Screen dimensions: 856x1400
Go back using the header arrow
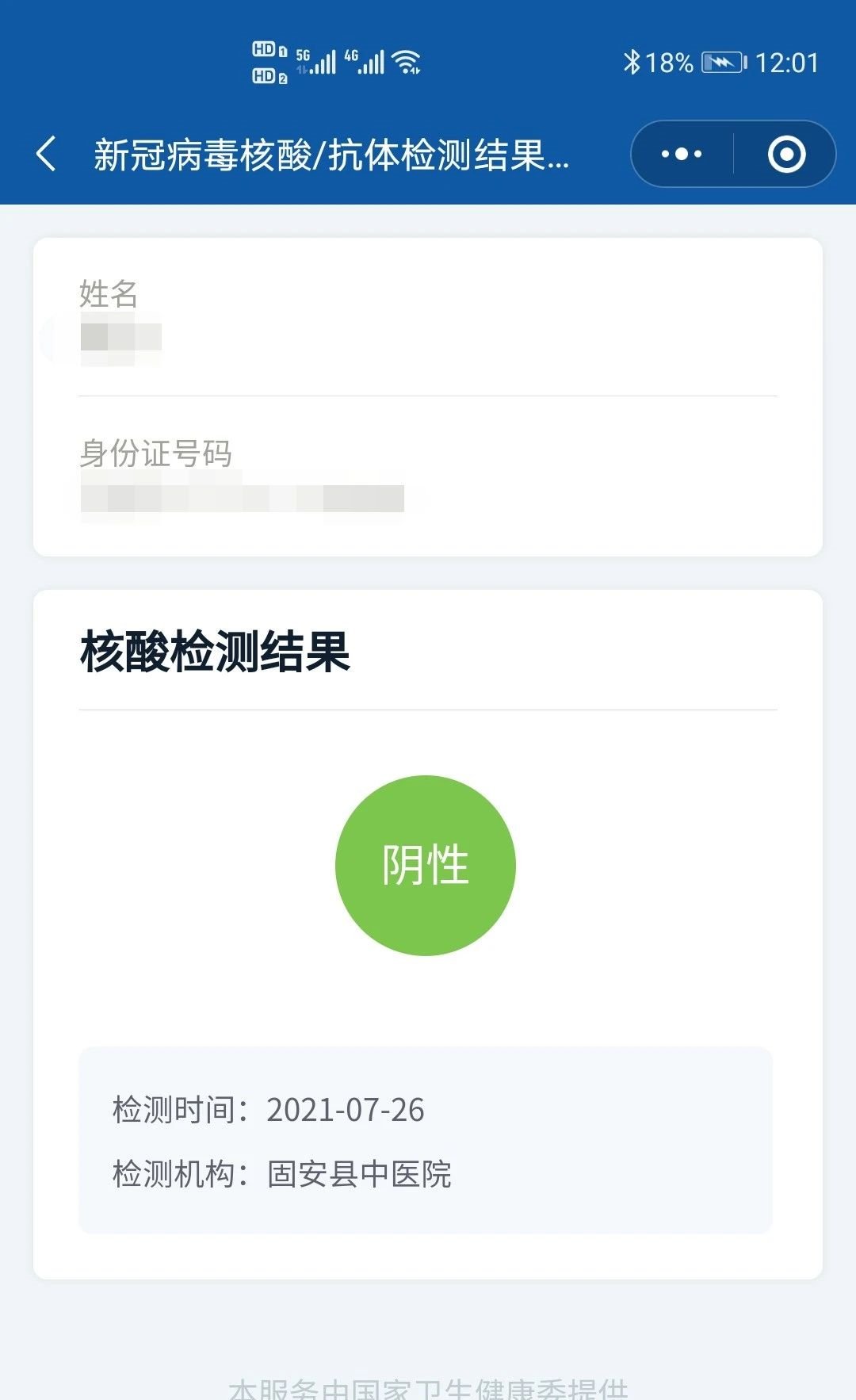click(x=47, y=154)
